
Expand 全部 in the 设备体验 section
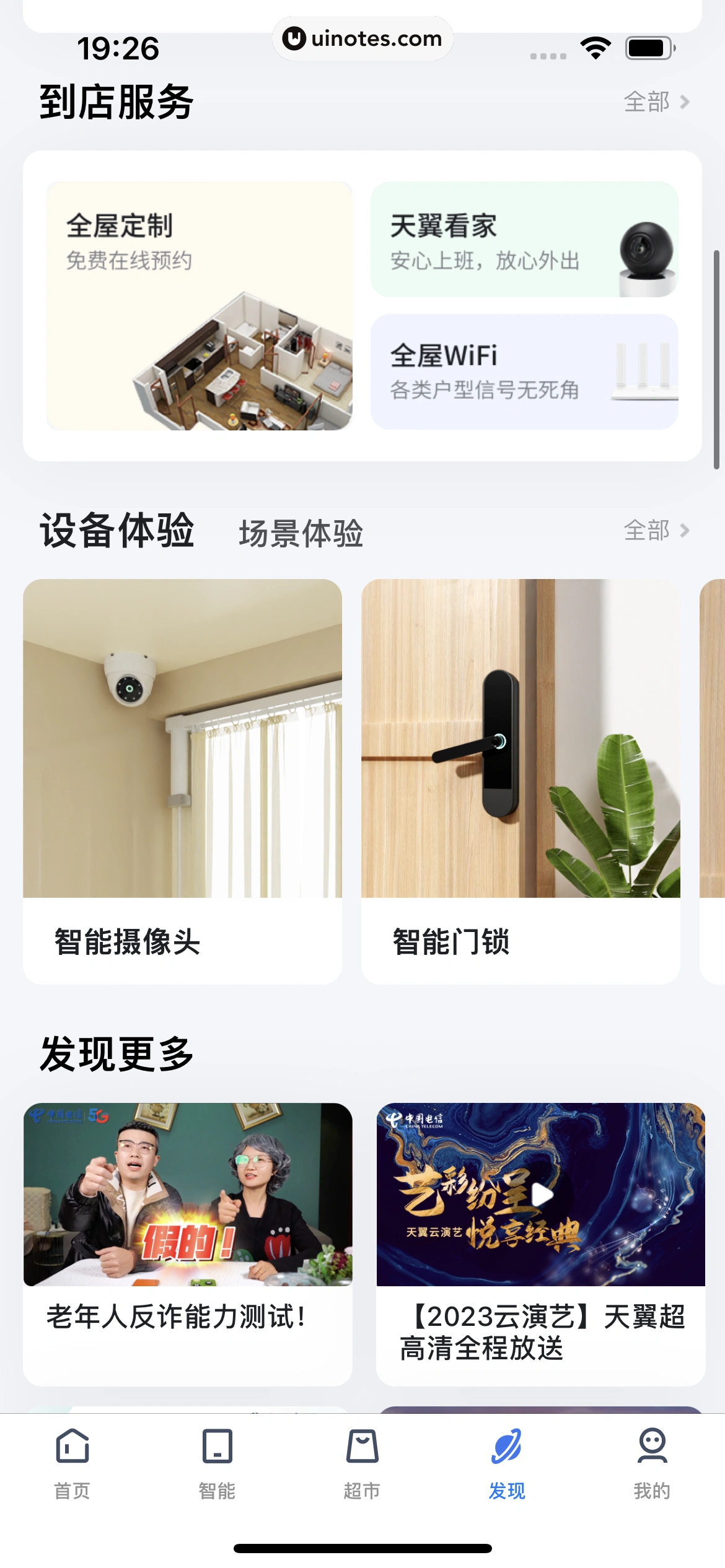[x=647, y=531]
